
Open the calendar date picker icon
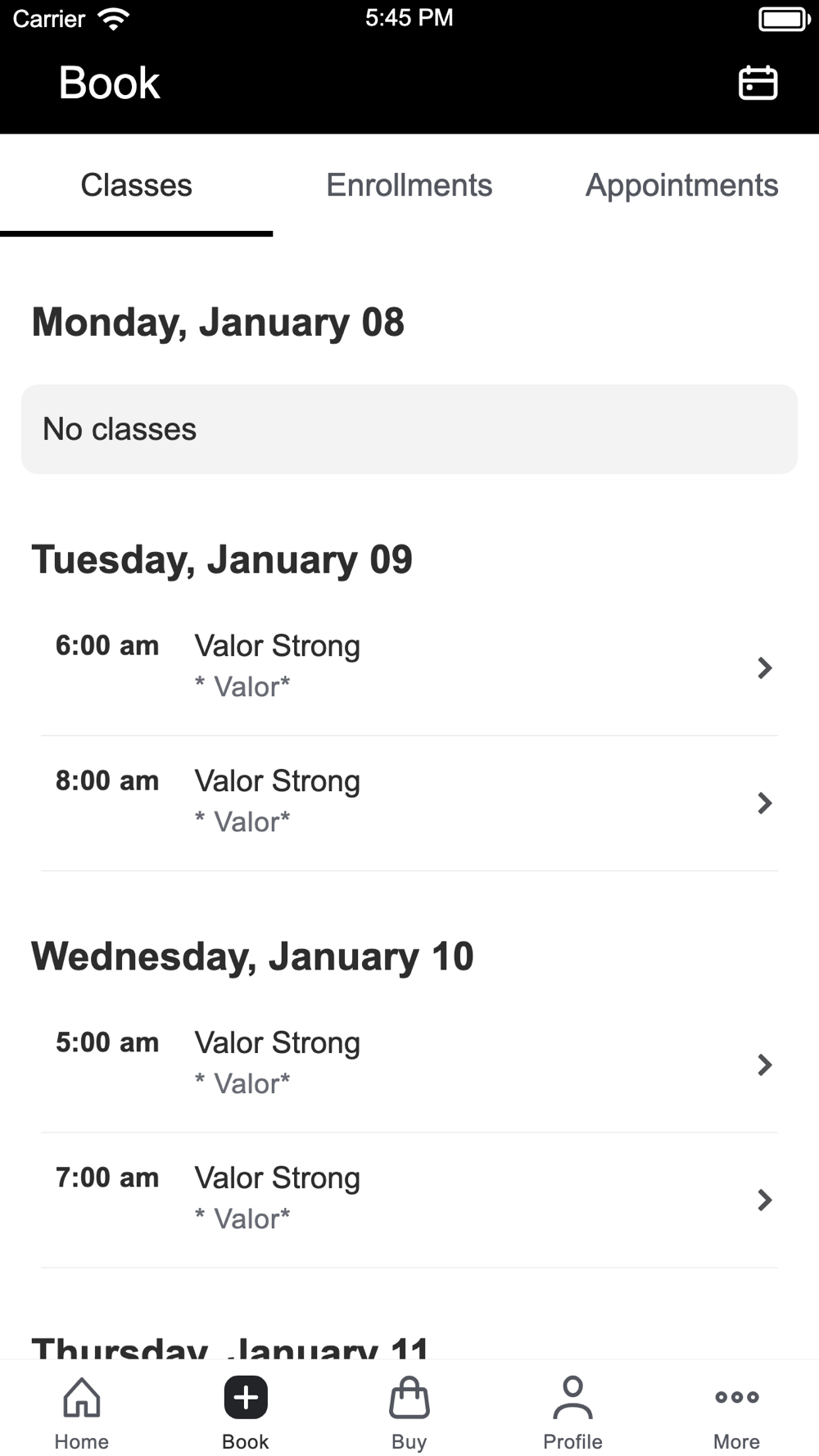tap(758, 83)
